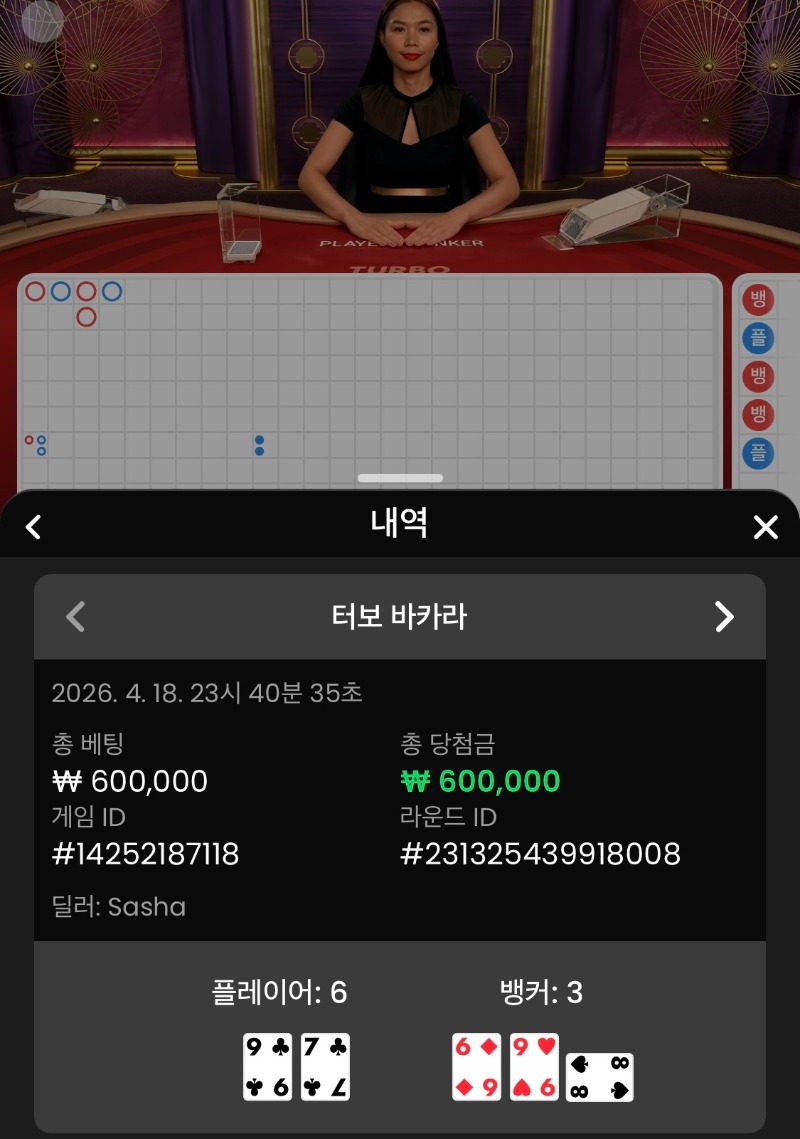Close the 내역 history panel
The width and height of the screenshot is (800, 1139).
765,527
